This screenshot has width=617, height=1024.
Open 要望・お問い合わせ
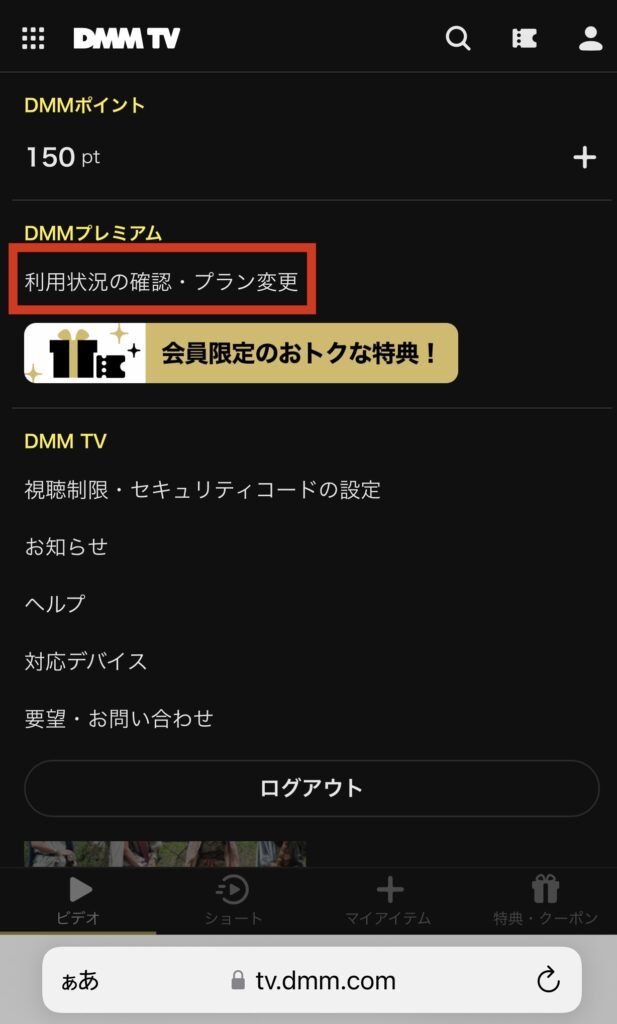pos(119,718)
